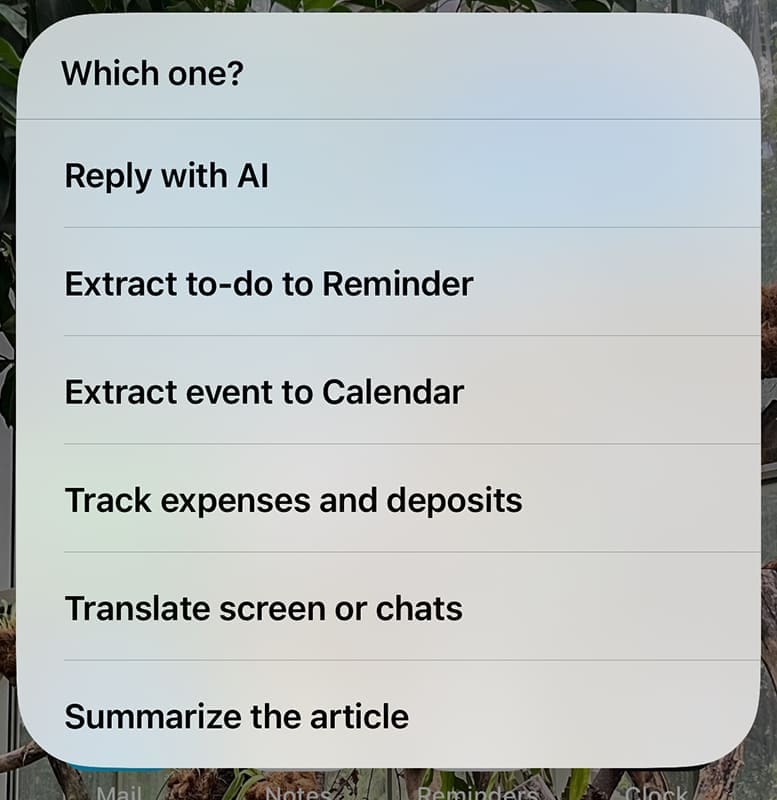Activate the AI reply option
Viewport: 777px width, 800px height.
(388, 176)
